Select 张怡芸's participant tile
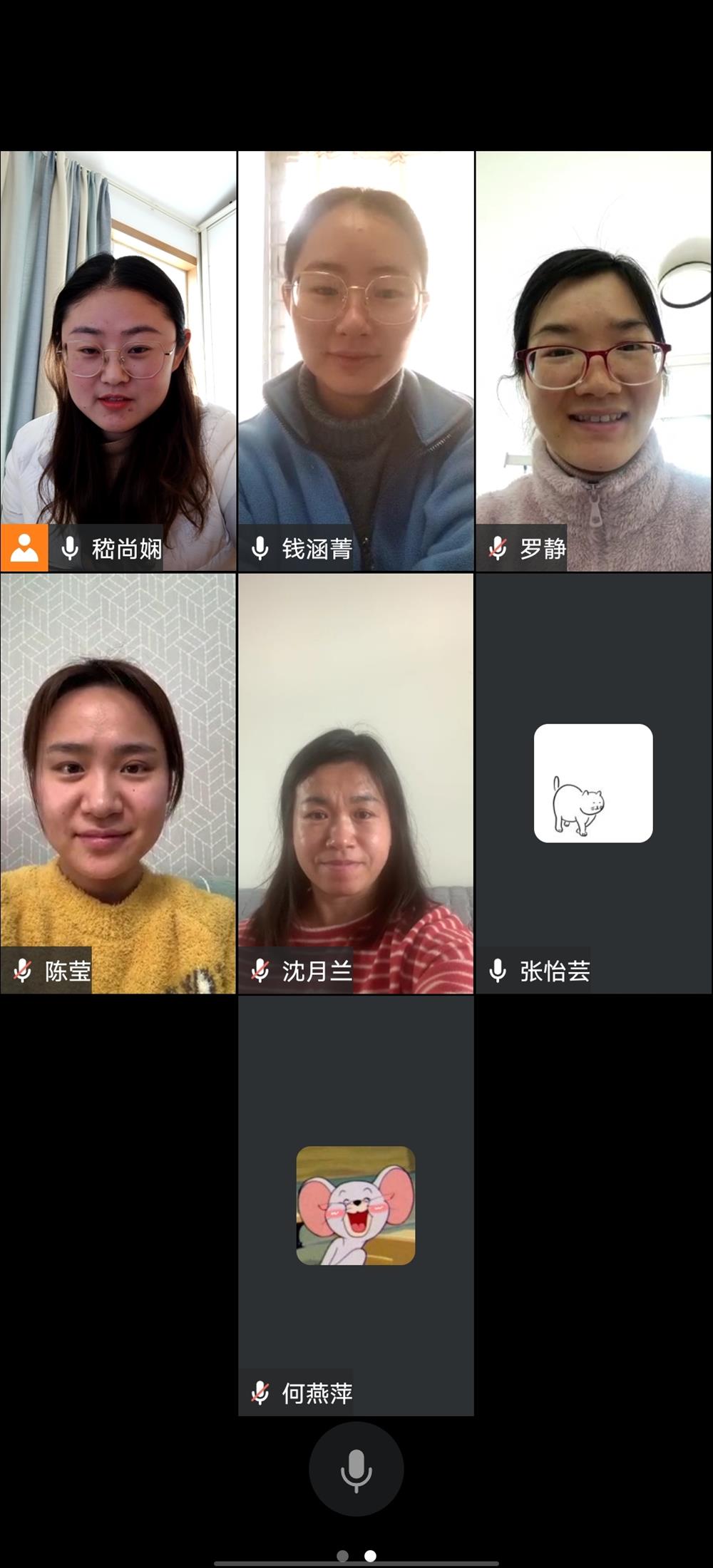Image resolution: width=713 pixels, height=1568 pixels. pyautogui.click(x=593, y=783)
